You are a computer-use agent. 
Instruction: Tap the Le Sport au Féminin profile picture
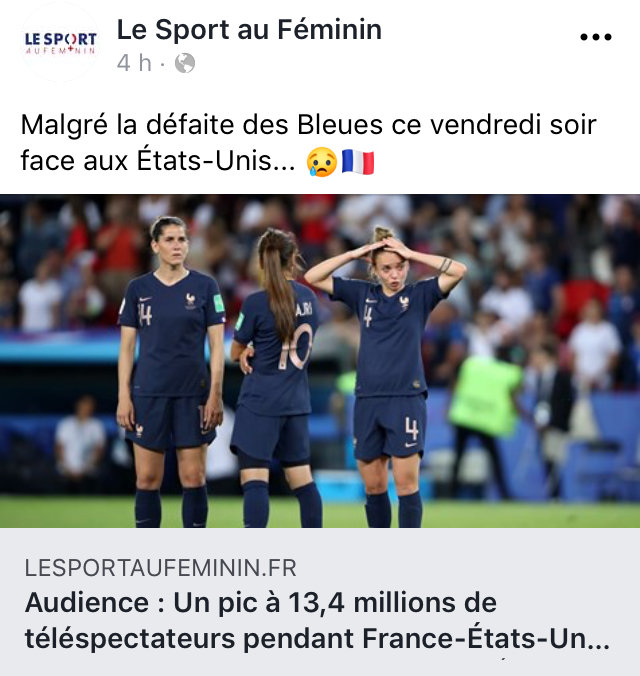coord(60,42)
